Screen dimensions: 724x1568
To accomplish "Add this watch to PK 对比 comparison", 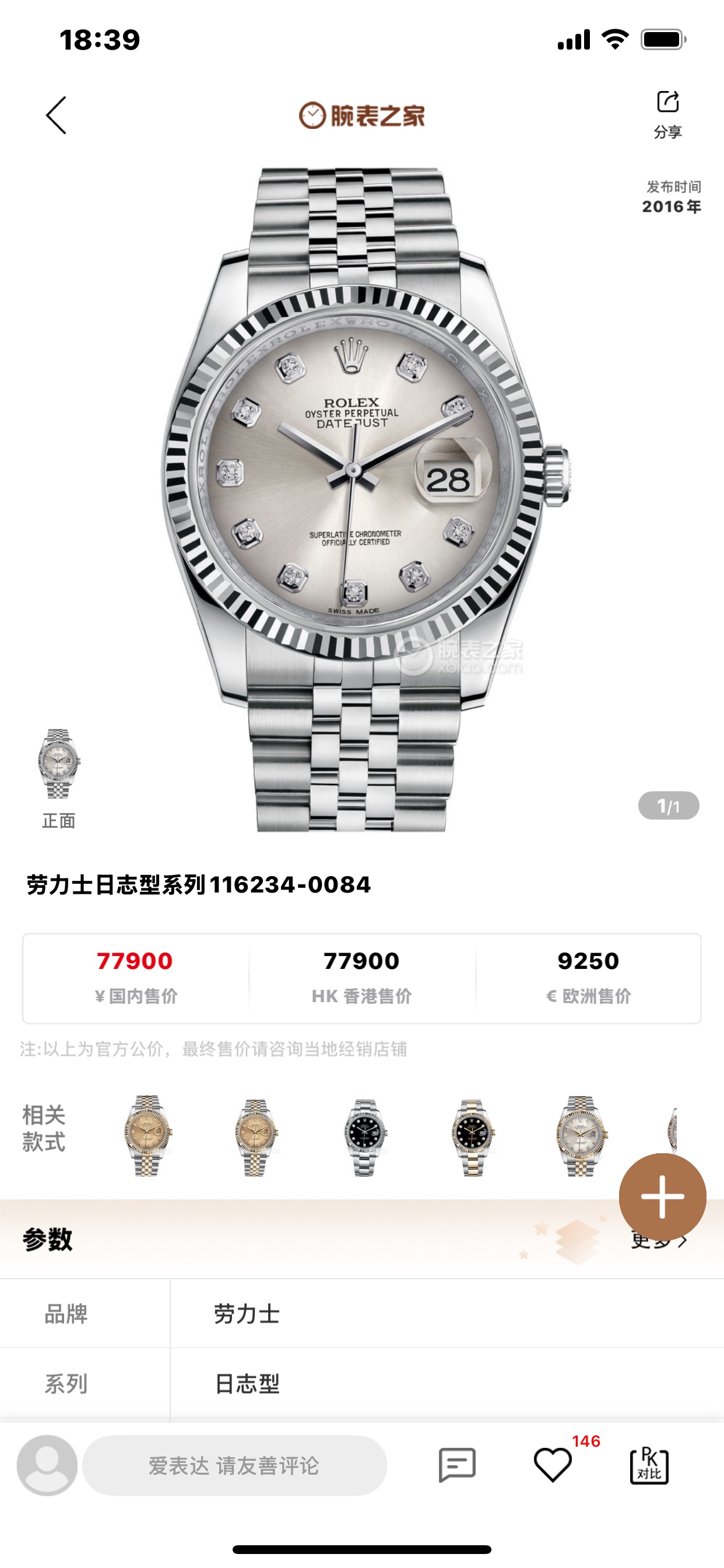I will (x=649, y=1465).
